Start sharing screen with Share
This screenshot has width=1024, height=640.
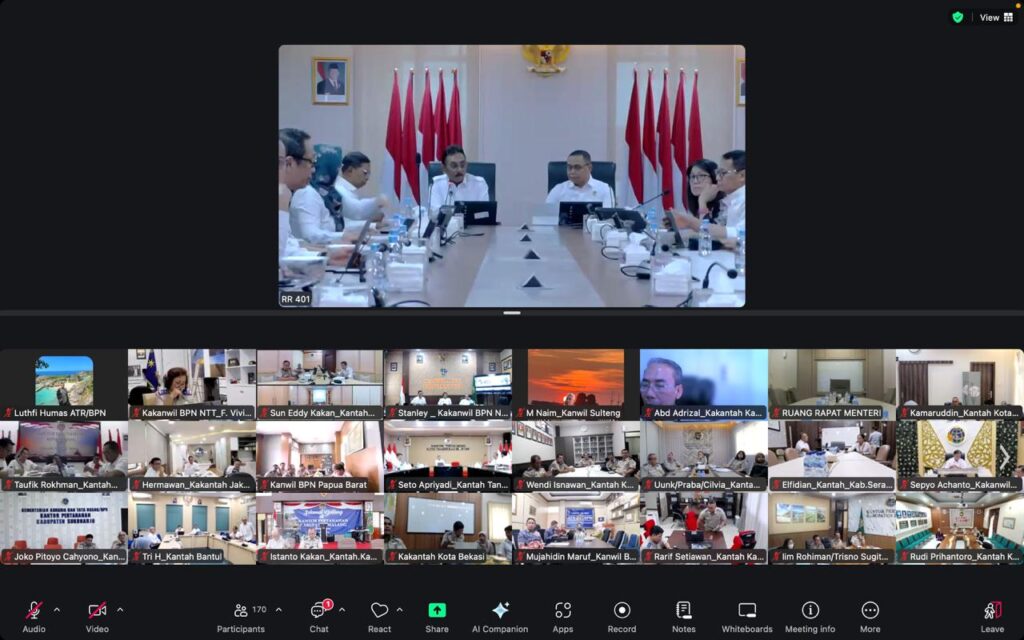[437, 614]
